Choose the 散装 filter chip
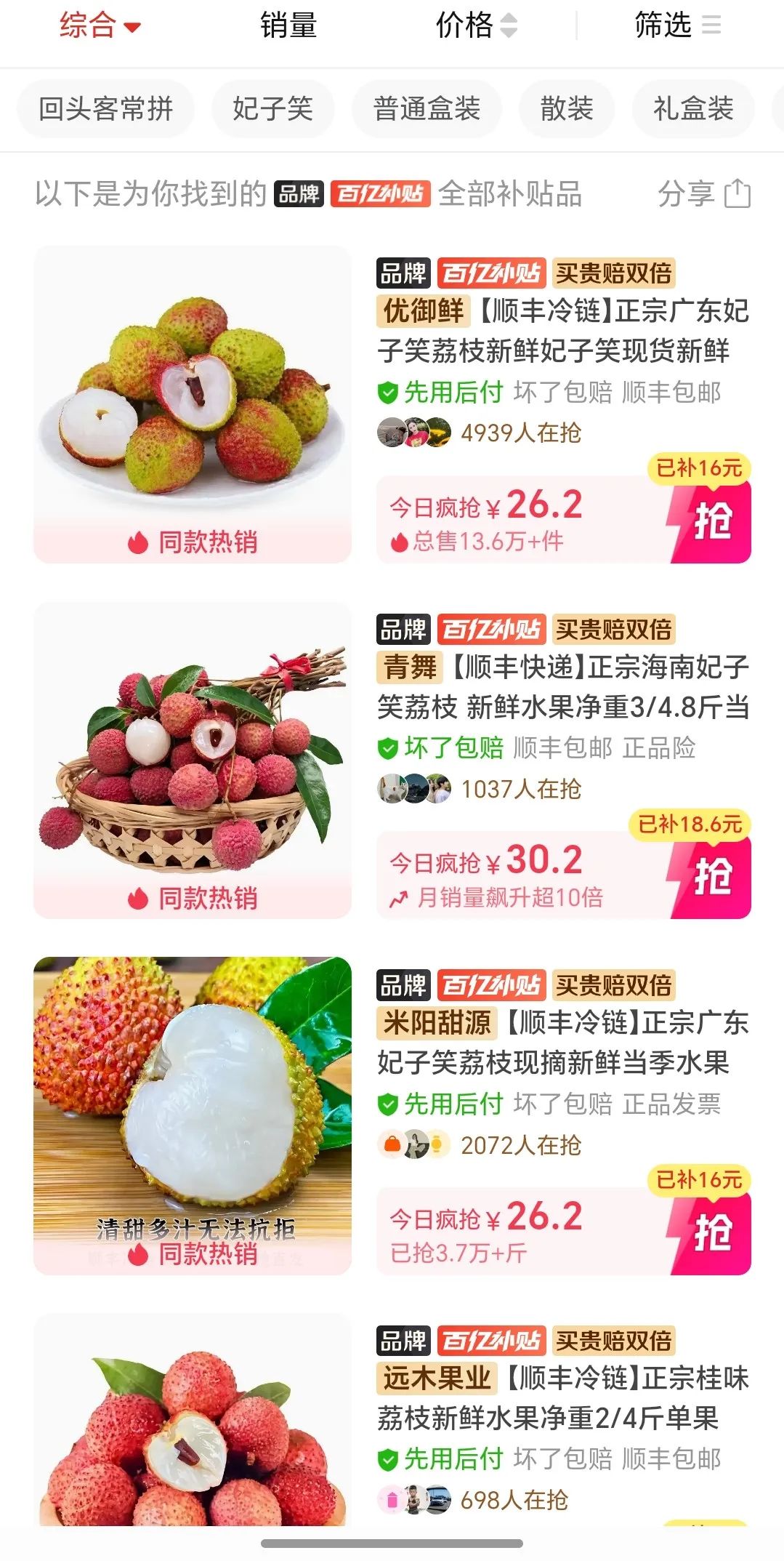This screenshot has width=784, height=1561. (x=567, y=109)
